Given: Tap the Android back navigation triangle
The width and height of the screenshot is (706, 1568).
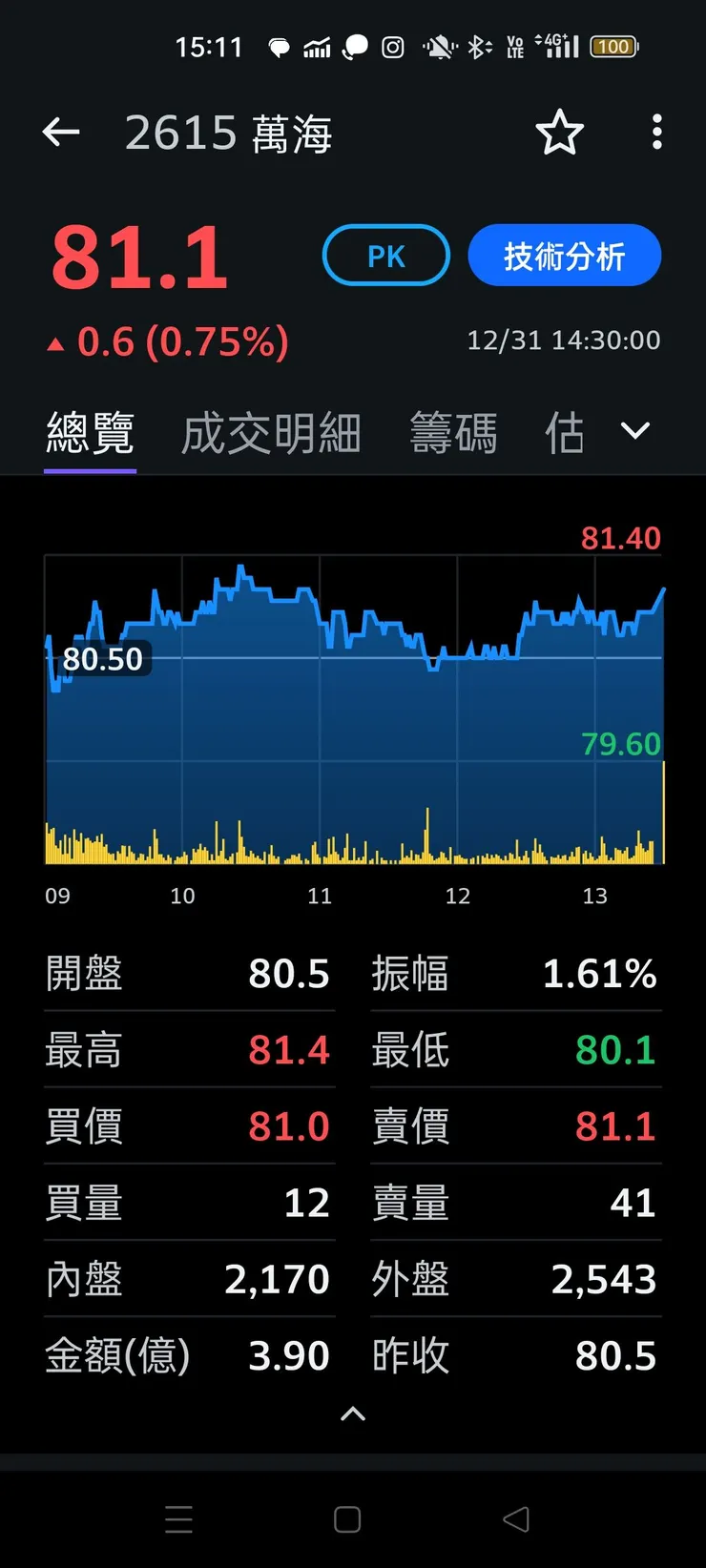Looking at the screenshot, I should [515, 1518].
